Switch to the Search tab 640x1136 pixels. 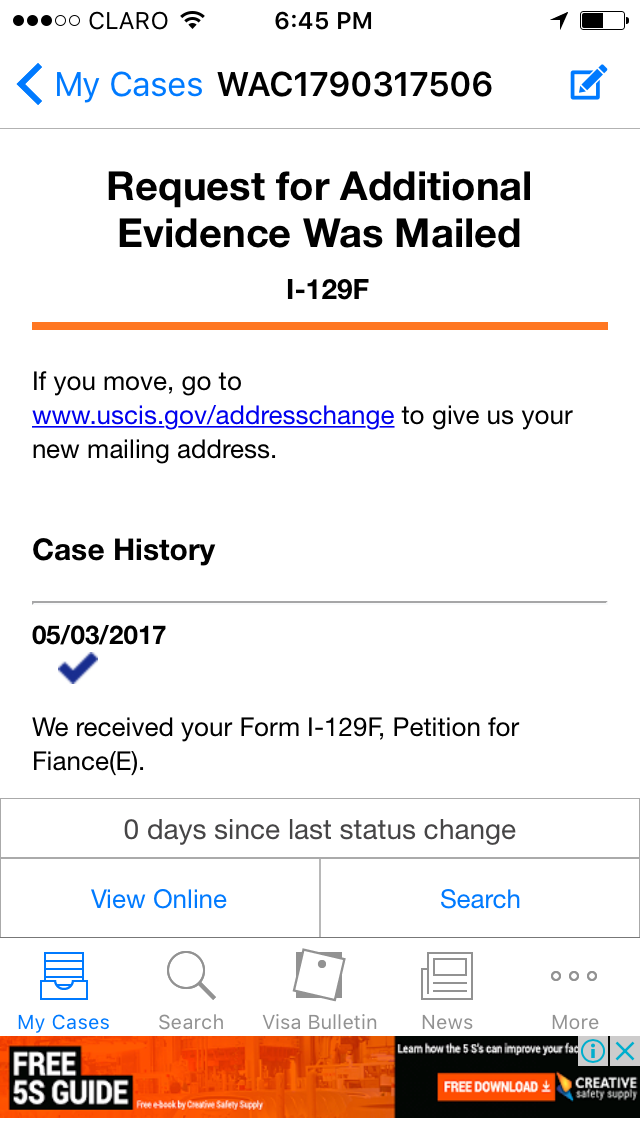click(191, 992)
